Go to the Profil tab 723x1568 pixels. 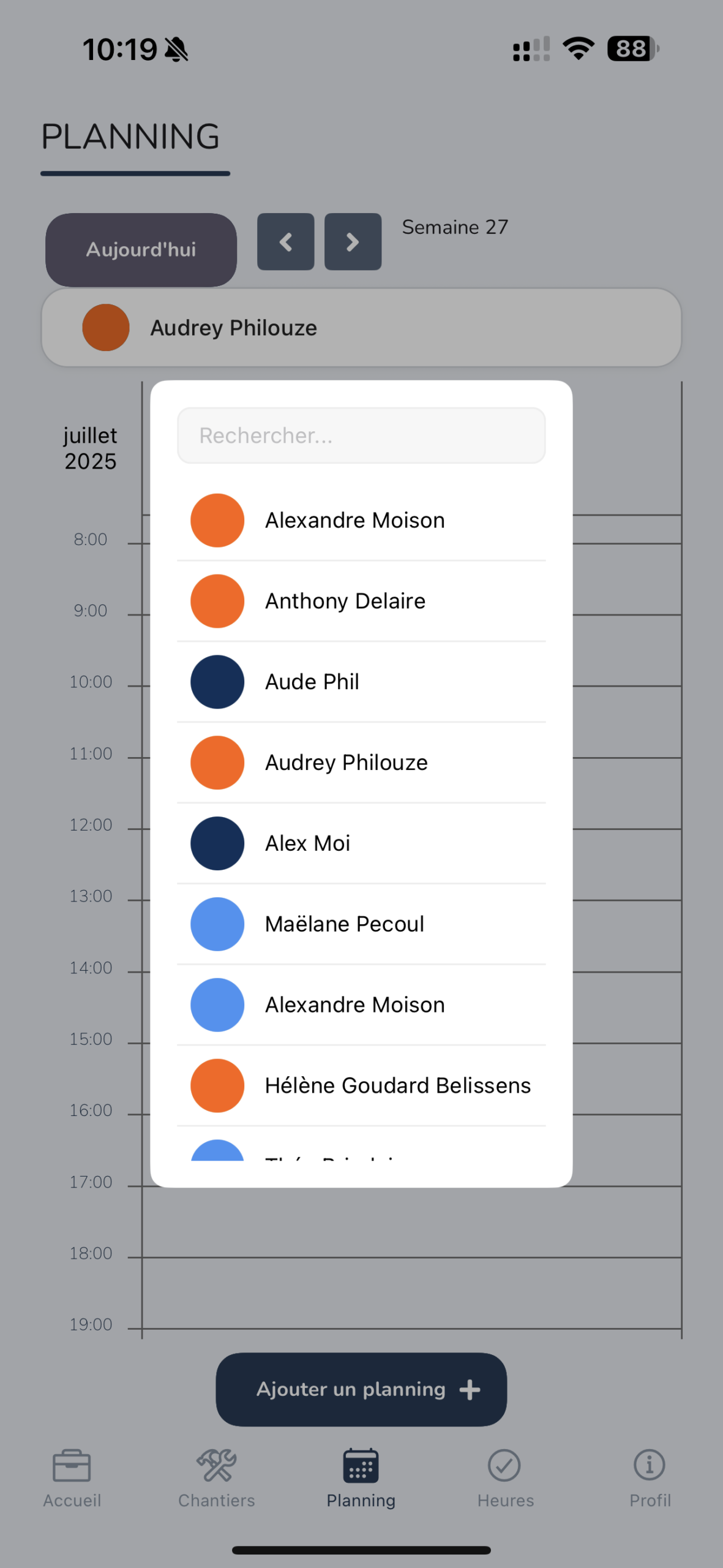pos(650,1479)
